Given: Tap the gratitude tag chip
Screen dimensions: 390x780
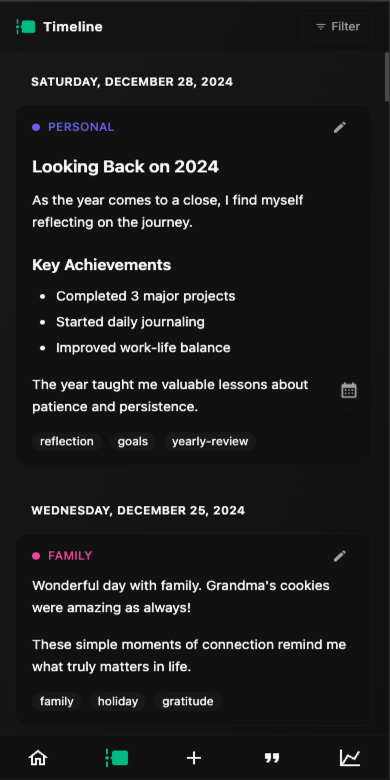Looking at the screenshot, I should (x=188, y=701).
